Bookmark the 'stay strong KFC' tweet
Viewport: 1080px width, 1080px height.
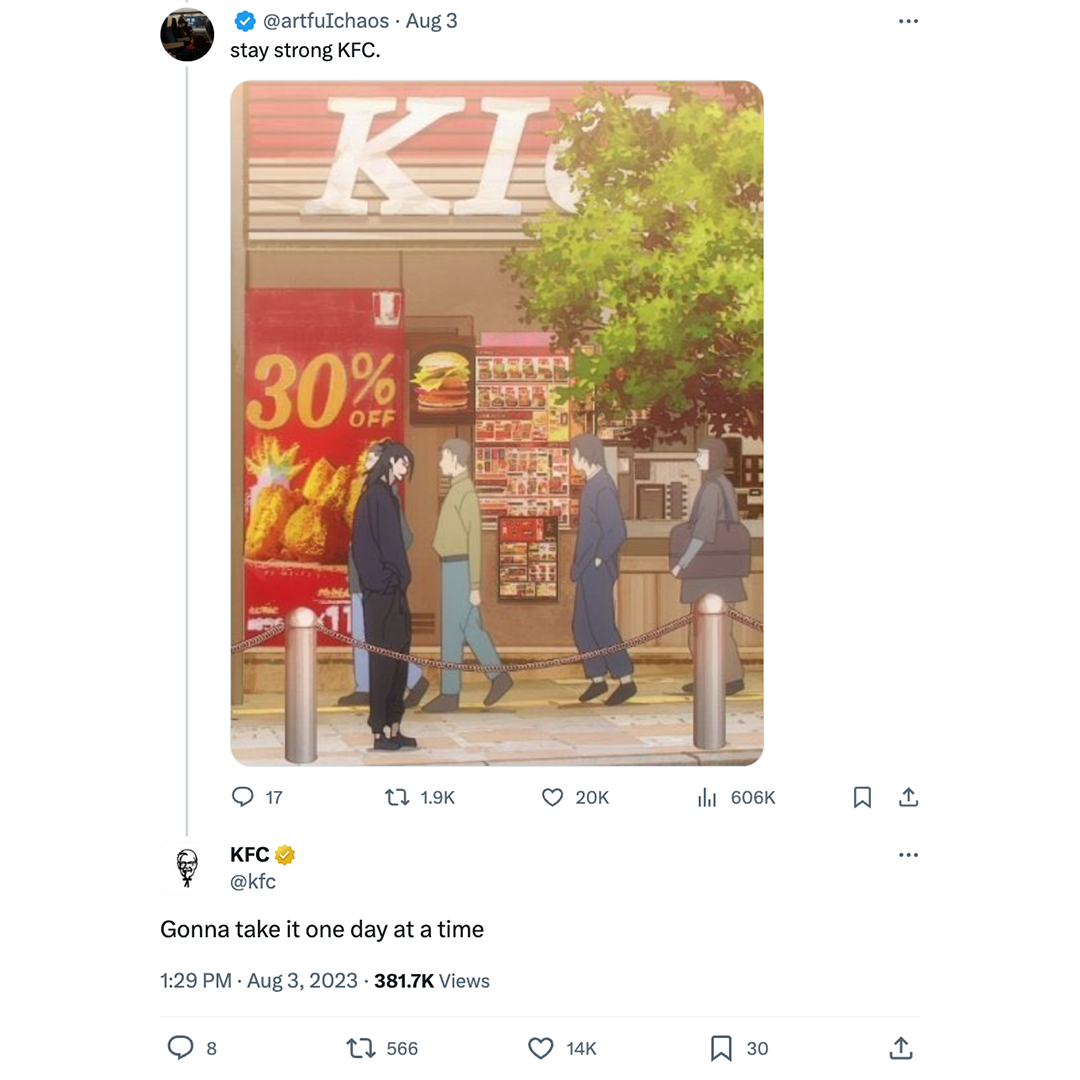pos(862,797)
